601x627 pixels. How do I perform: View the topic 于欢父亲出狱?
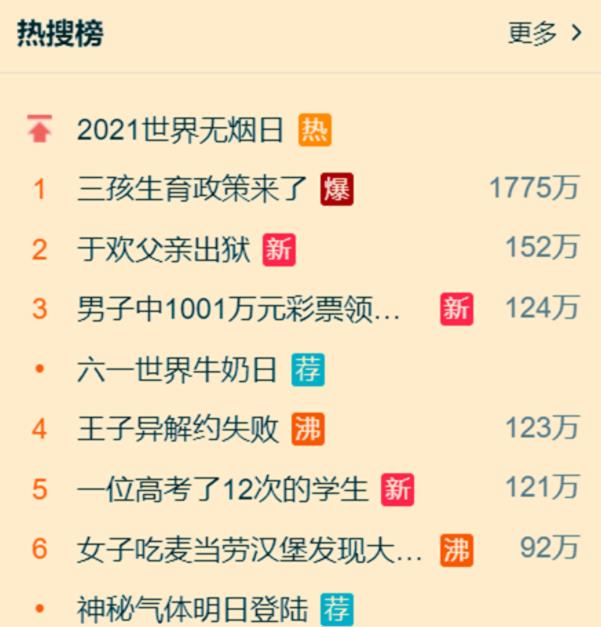[166, 249]
